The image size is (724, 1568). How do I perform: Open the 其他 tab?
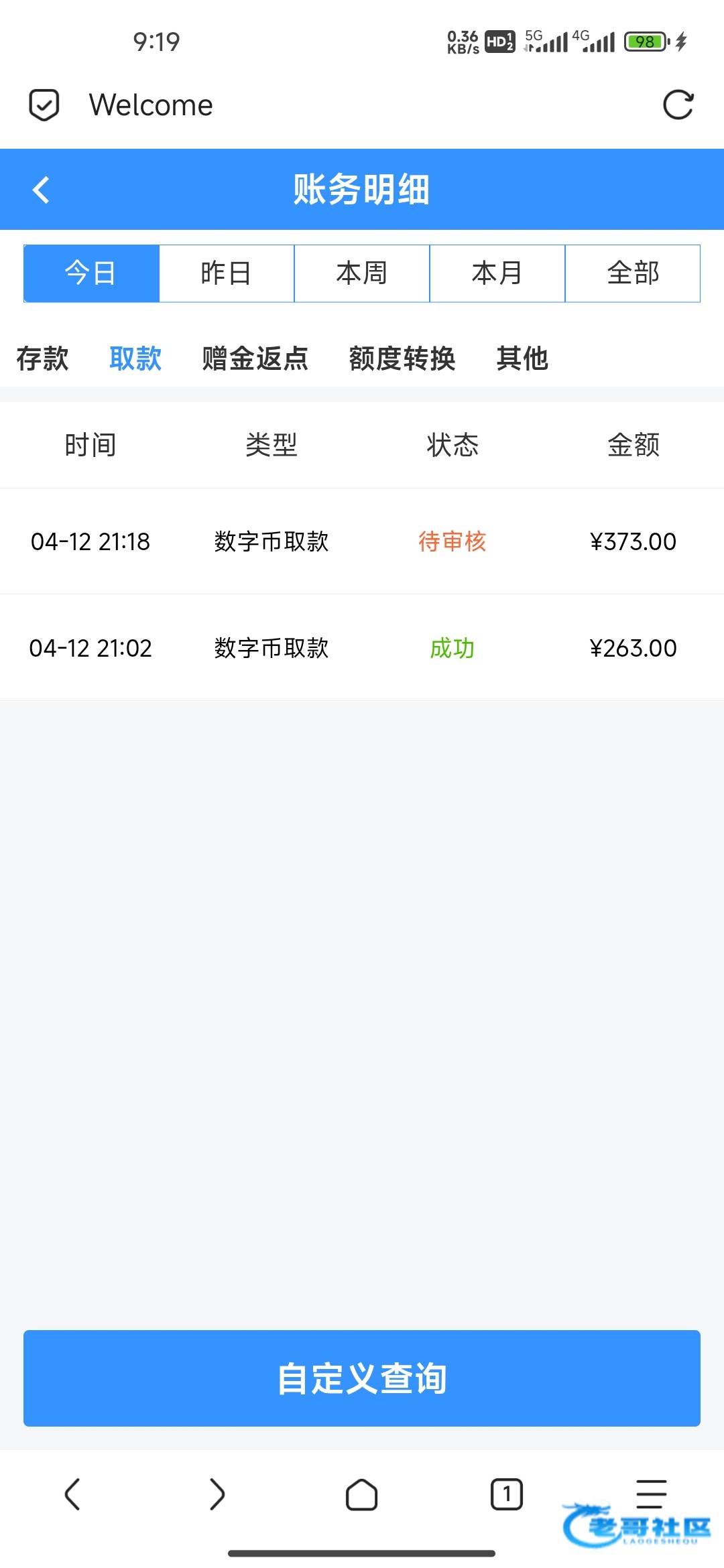coord(522,358)
